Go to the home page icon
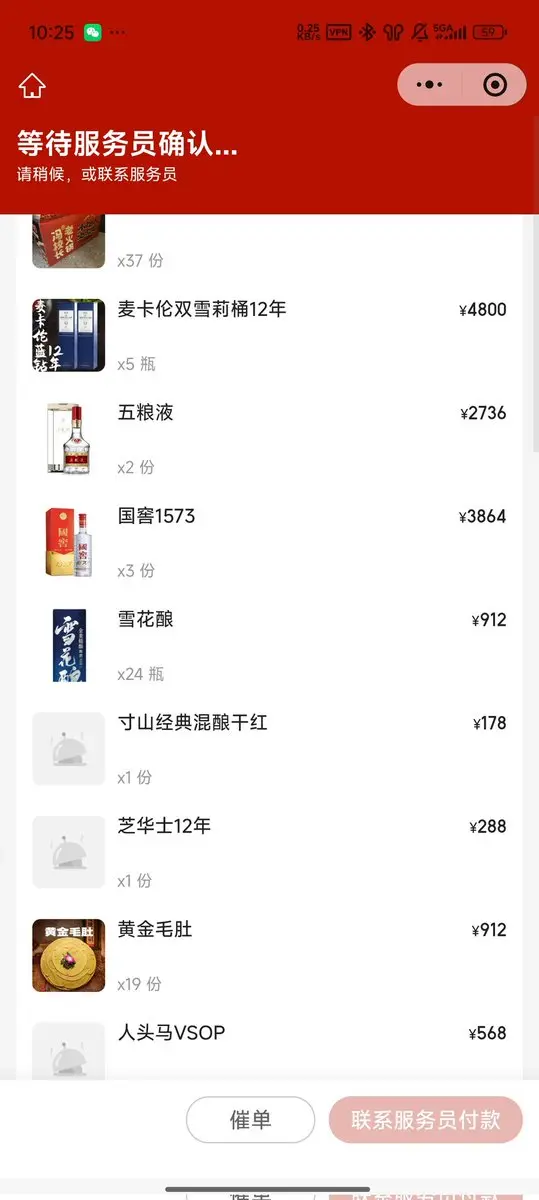 (x=32, y=86)
